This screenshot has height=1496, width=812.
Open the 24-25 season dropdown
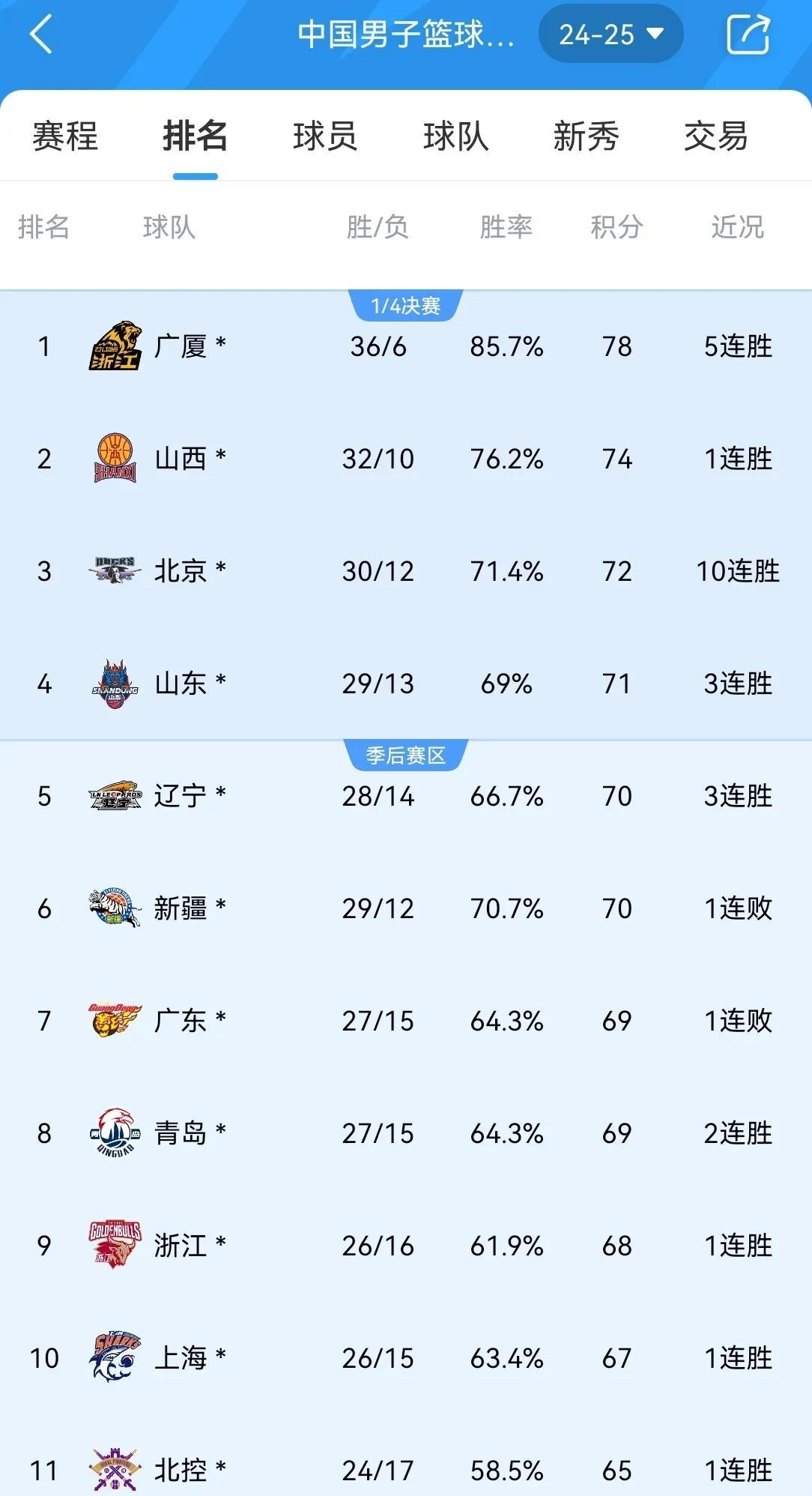point(610,34)
